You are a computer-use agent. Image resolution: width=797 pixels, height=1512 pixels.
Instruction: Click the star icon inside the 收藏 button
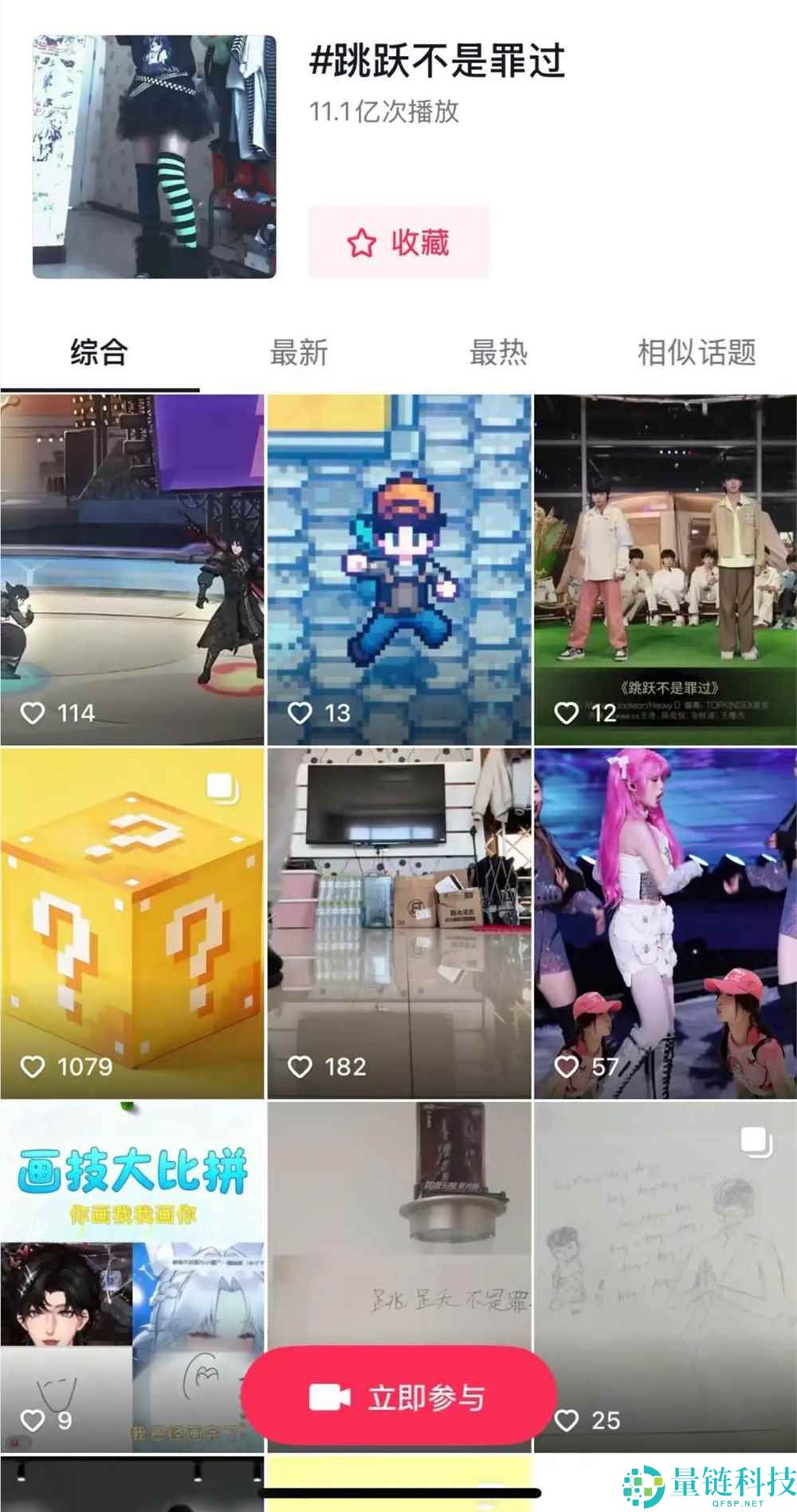tap(363, 241)
